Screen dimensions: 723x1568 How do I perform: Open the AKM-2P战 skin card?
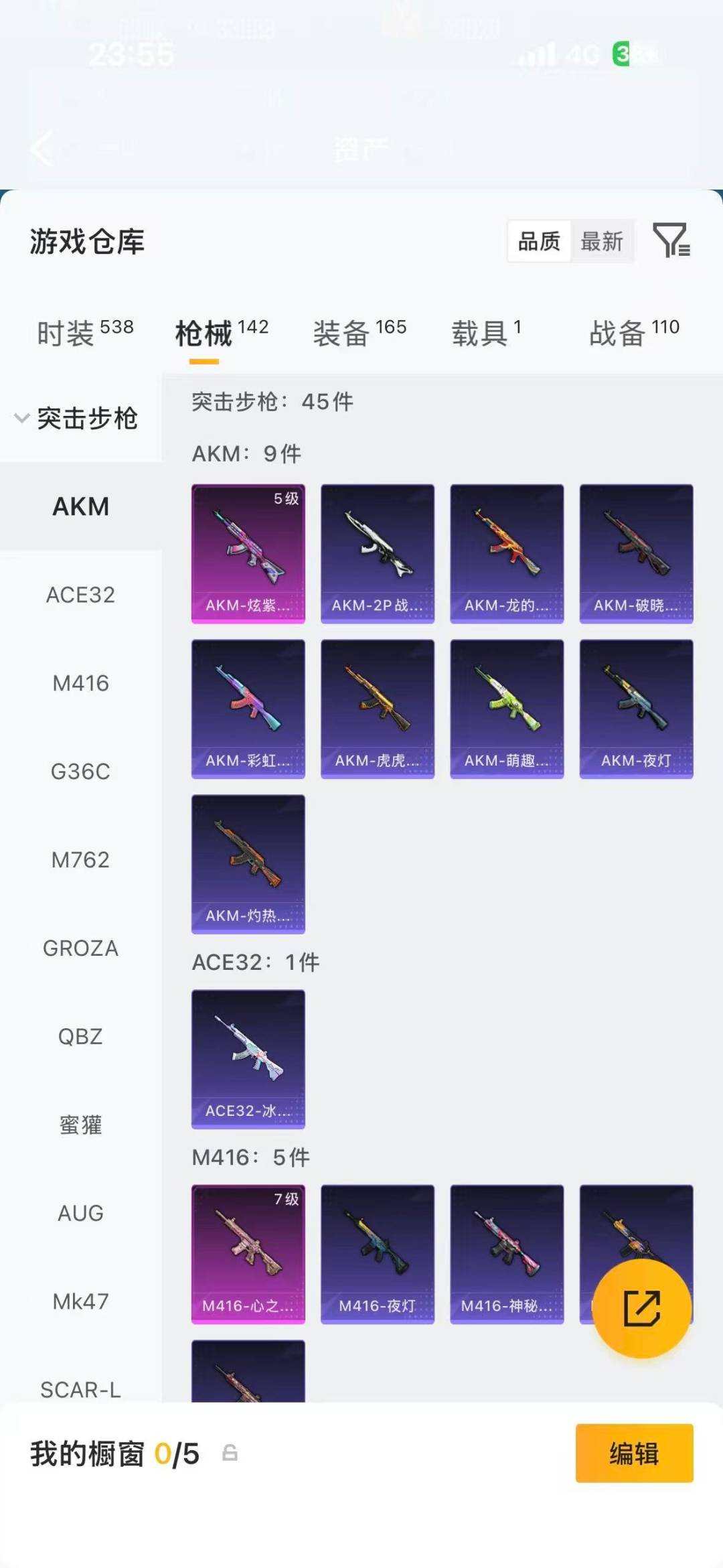click(378, 553)
